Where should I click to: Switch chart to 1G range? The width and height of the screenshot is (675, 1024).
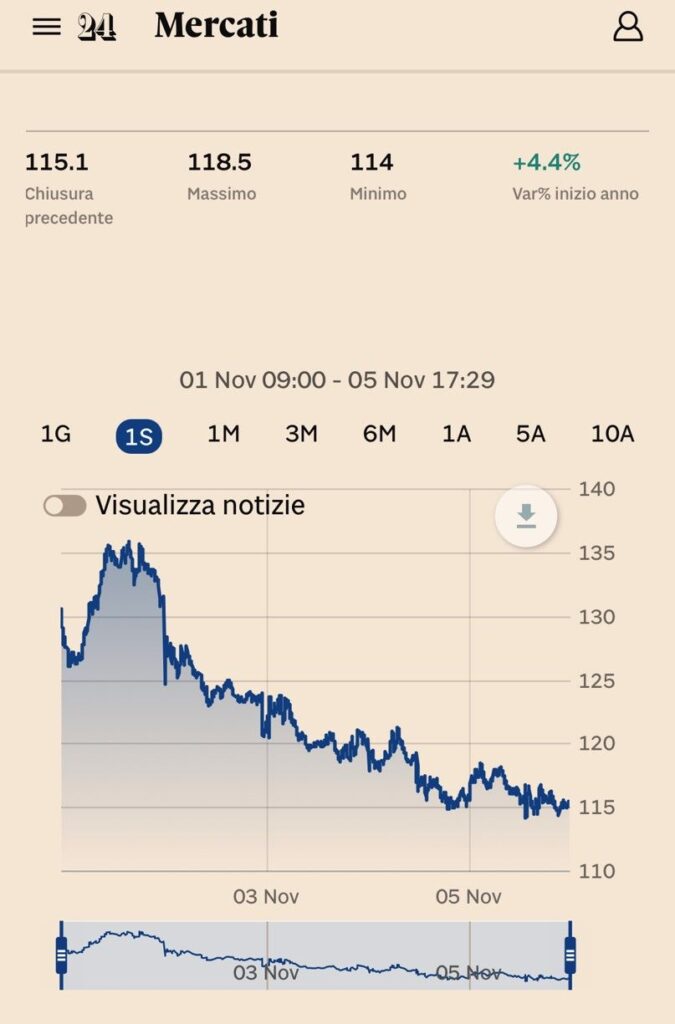[x=55, y=434]
